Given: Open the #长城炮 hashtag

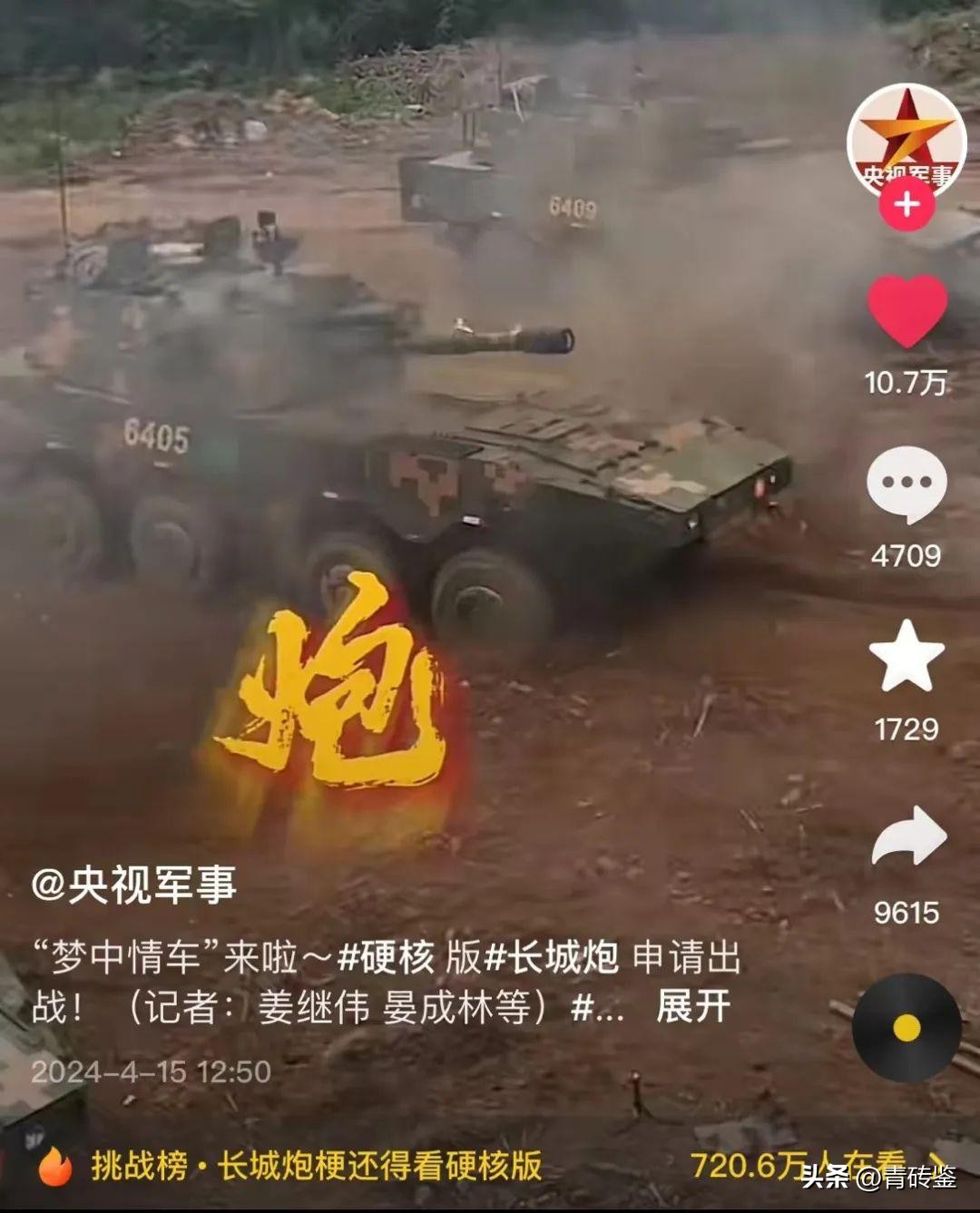Looking at the screenshot, I should tap(552, 958).
